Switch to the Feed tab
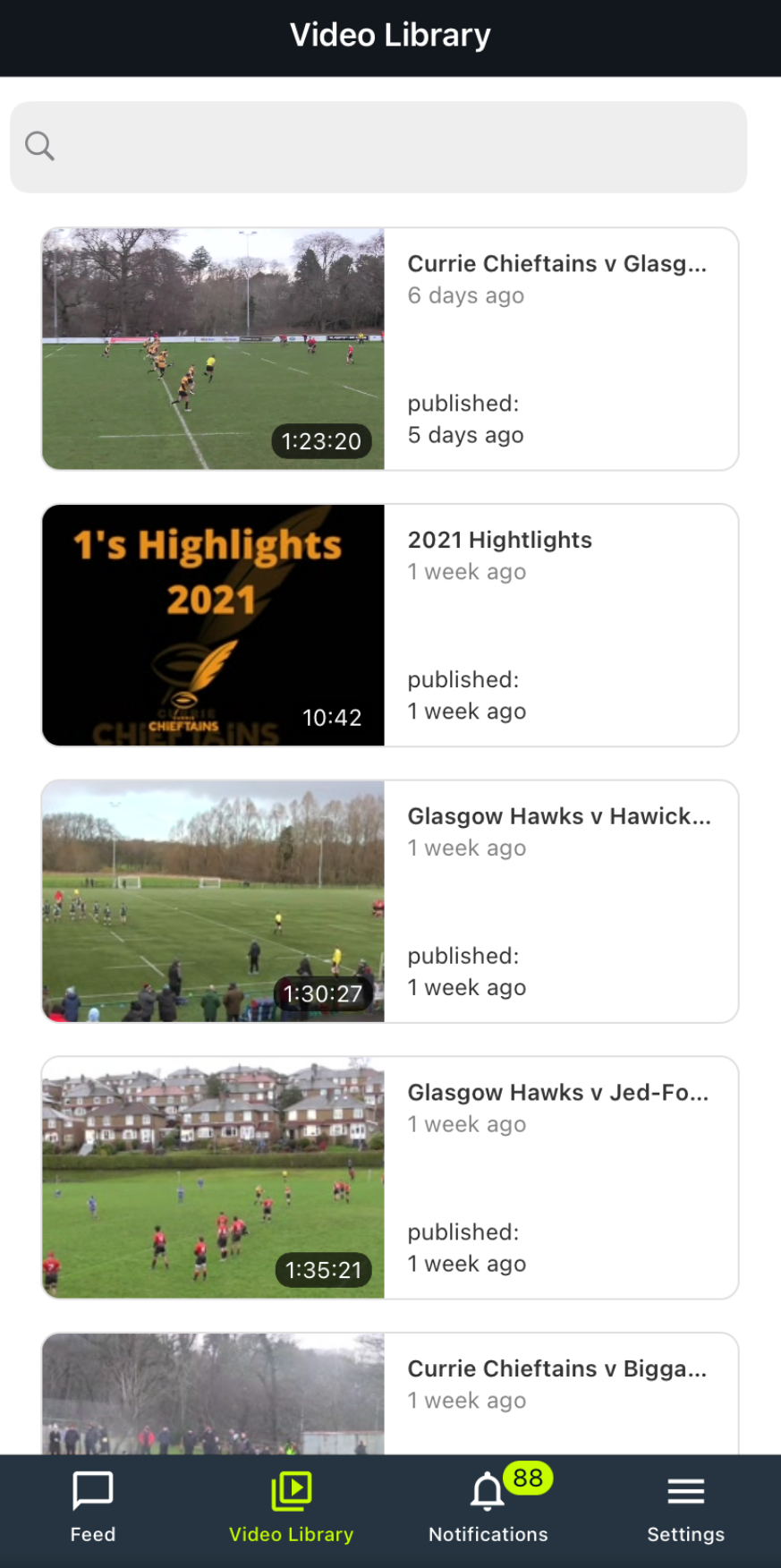This screenshot has width=781, height=1568. click(x=93, y=1509)
